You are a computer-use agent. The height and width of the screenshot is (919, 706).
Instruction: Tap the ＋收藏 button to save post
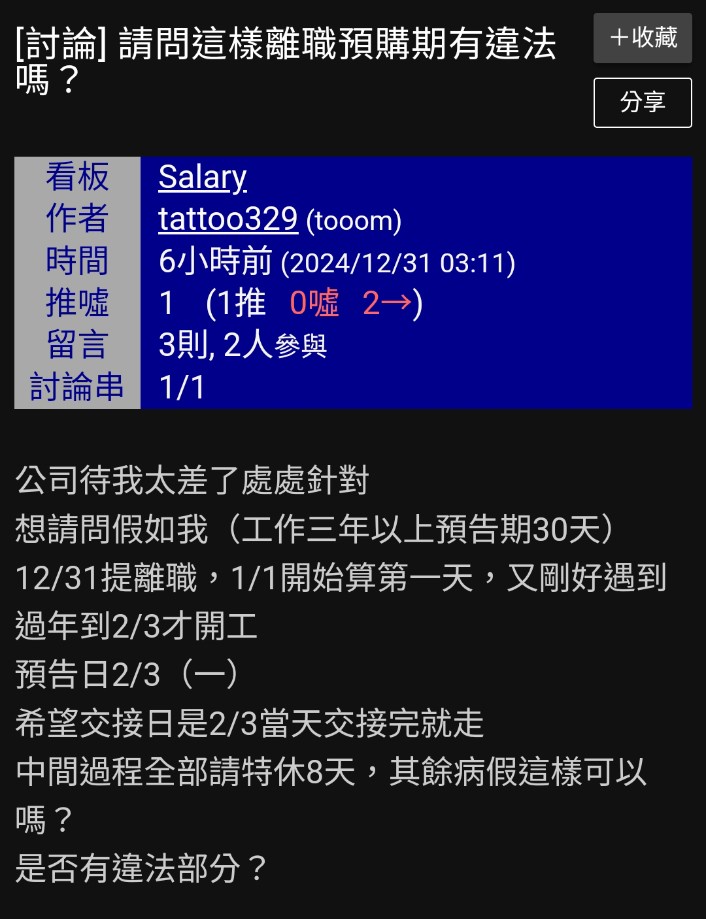[x=642, y=38]
